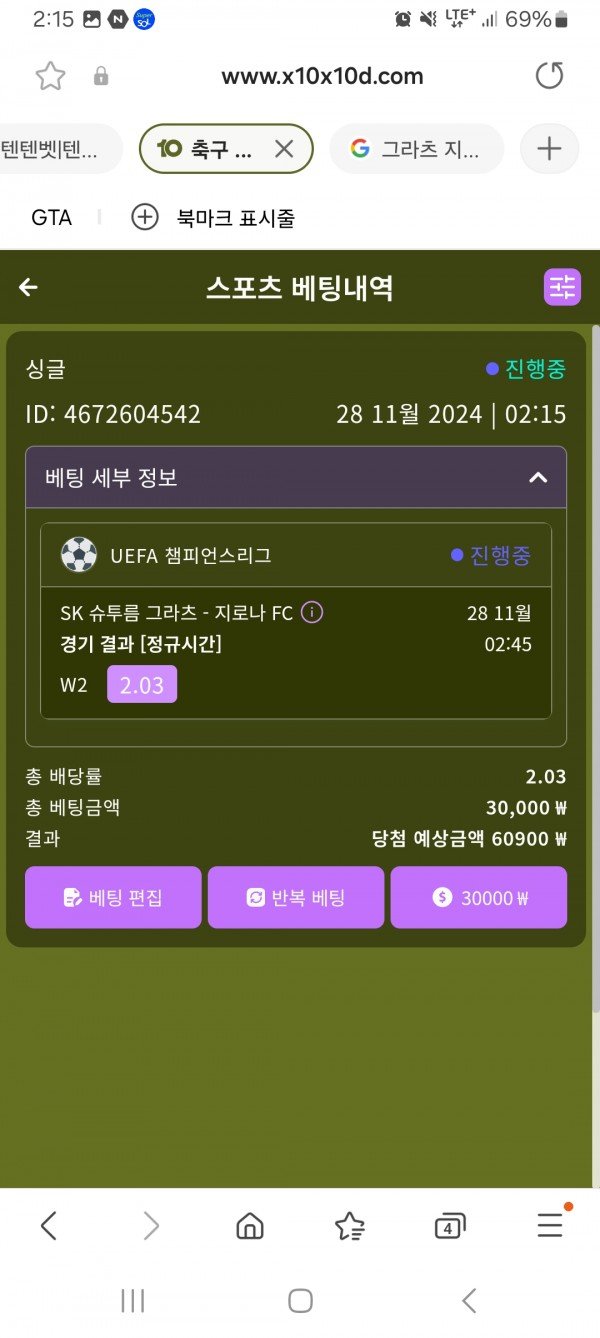
Task: Tap the address bar URL
Action: [x=322, y=76]
